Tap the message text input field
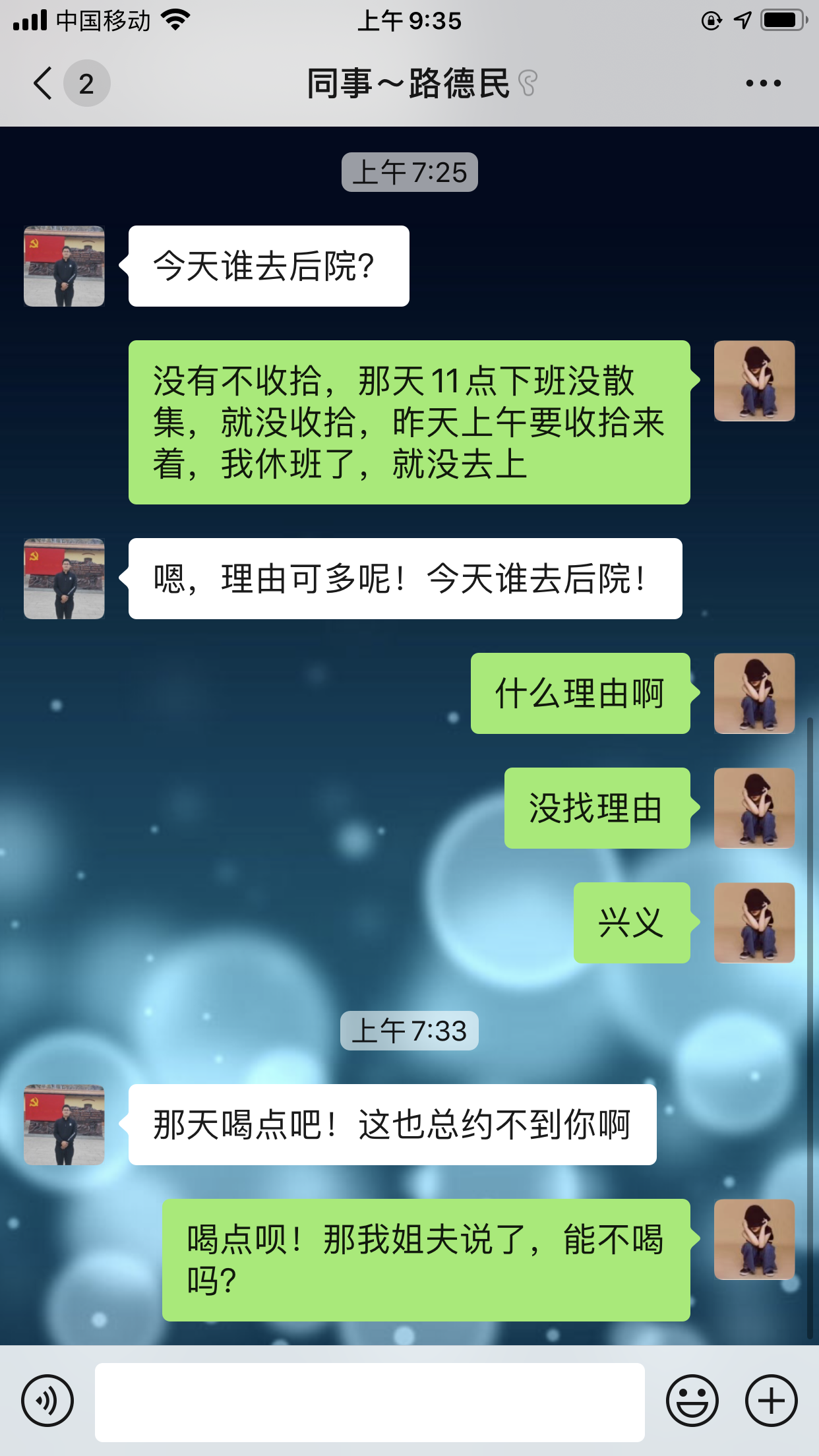 pos(369,1402)
